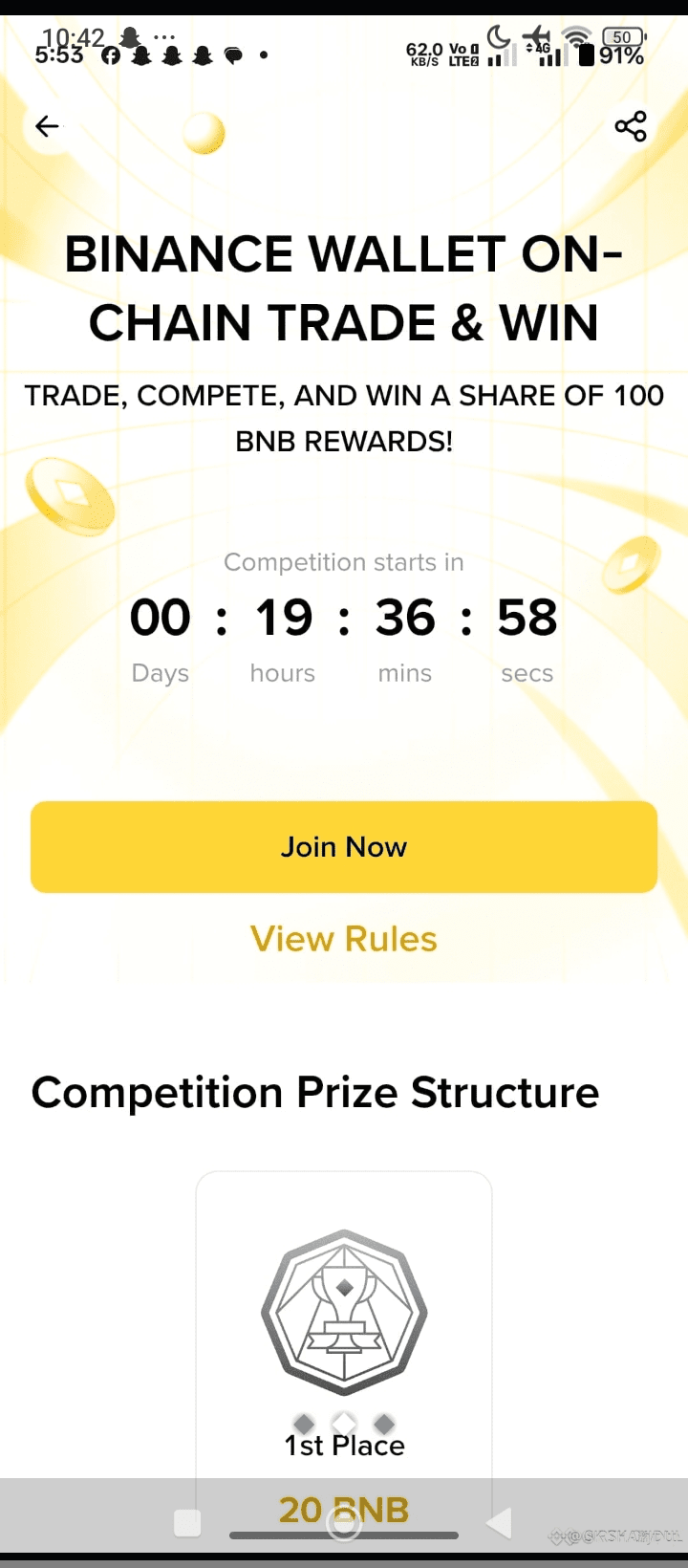Open View Rules link
This screenshot has width=688, height=1568.
(344, 939)
